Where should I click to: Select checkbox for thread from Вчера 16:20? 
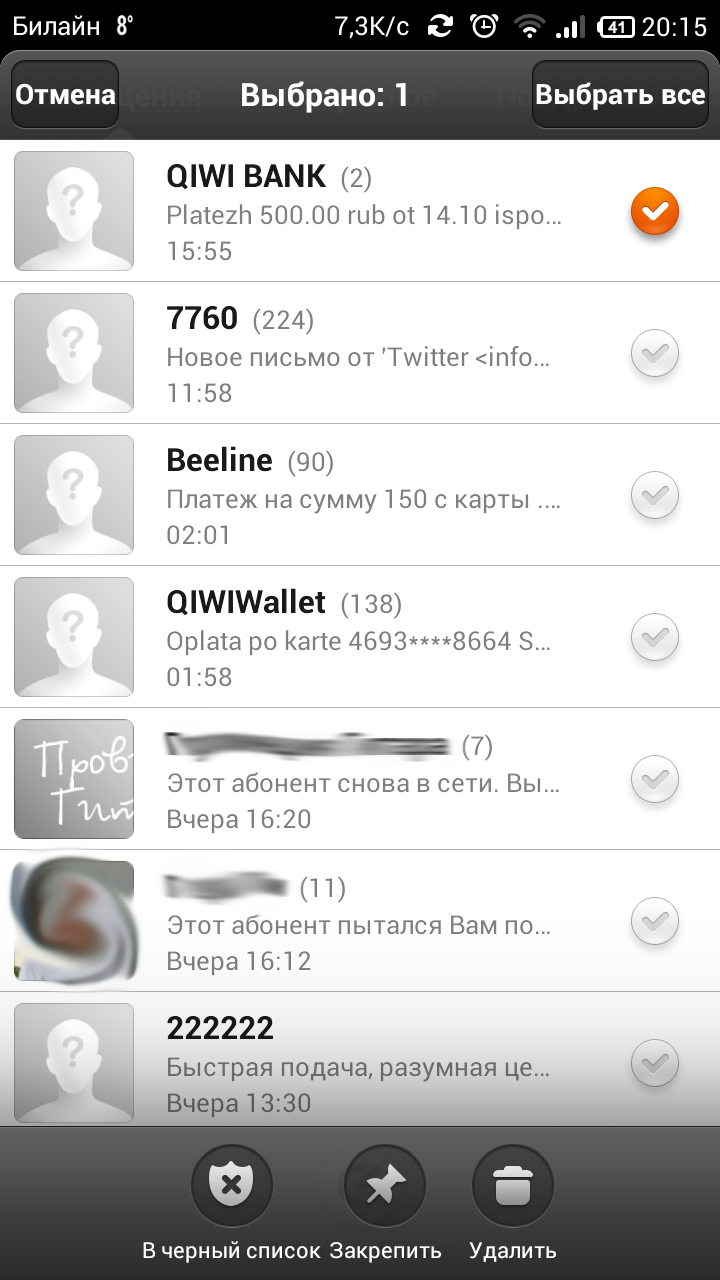point(655,779)
